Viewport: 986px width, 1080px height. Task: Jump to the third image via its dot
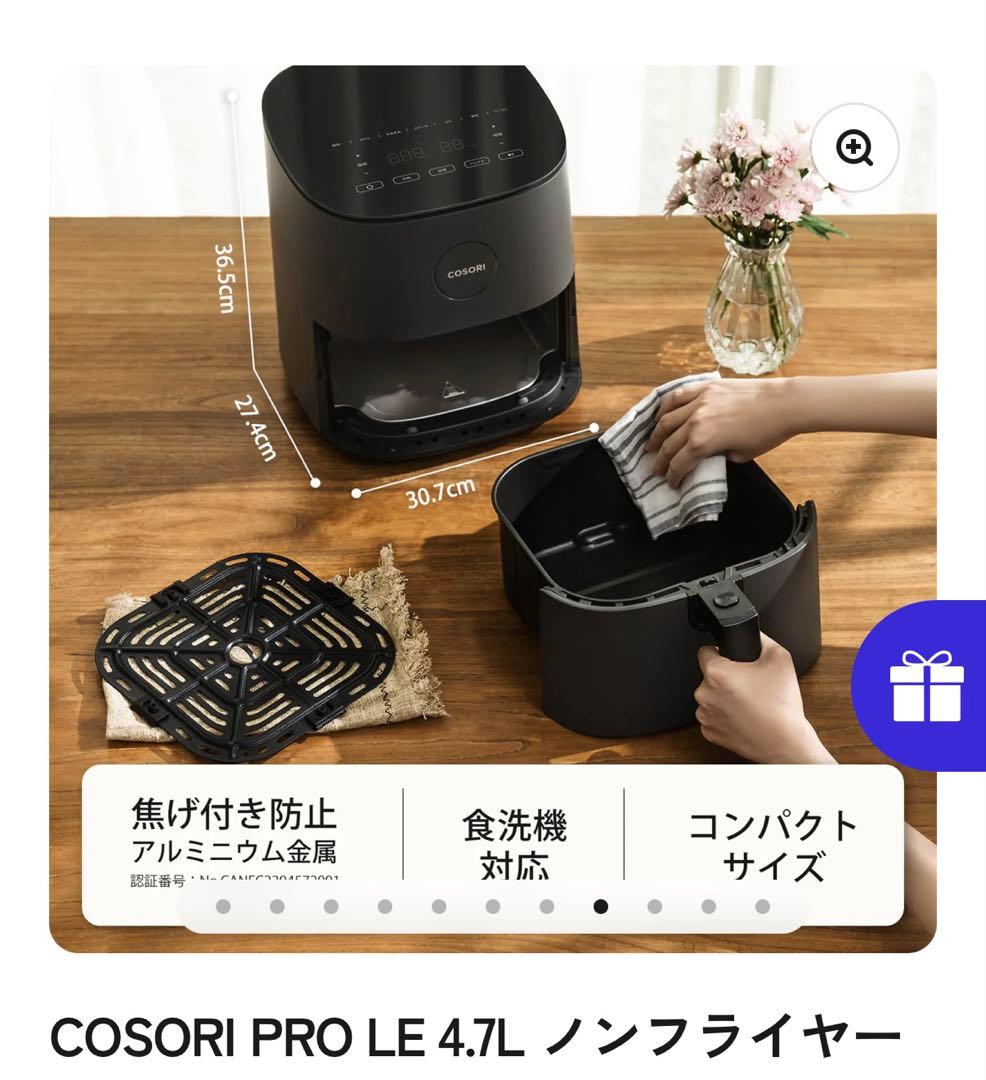point(331,908)
